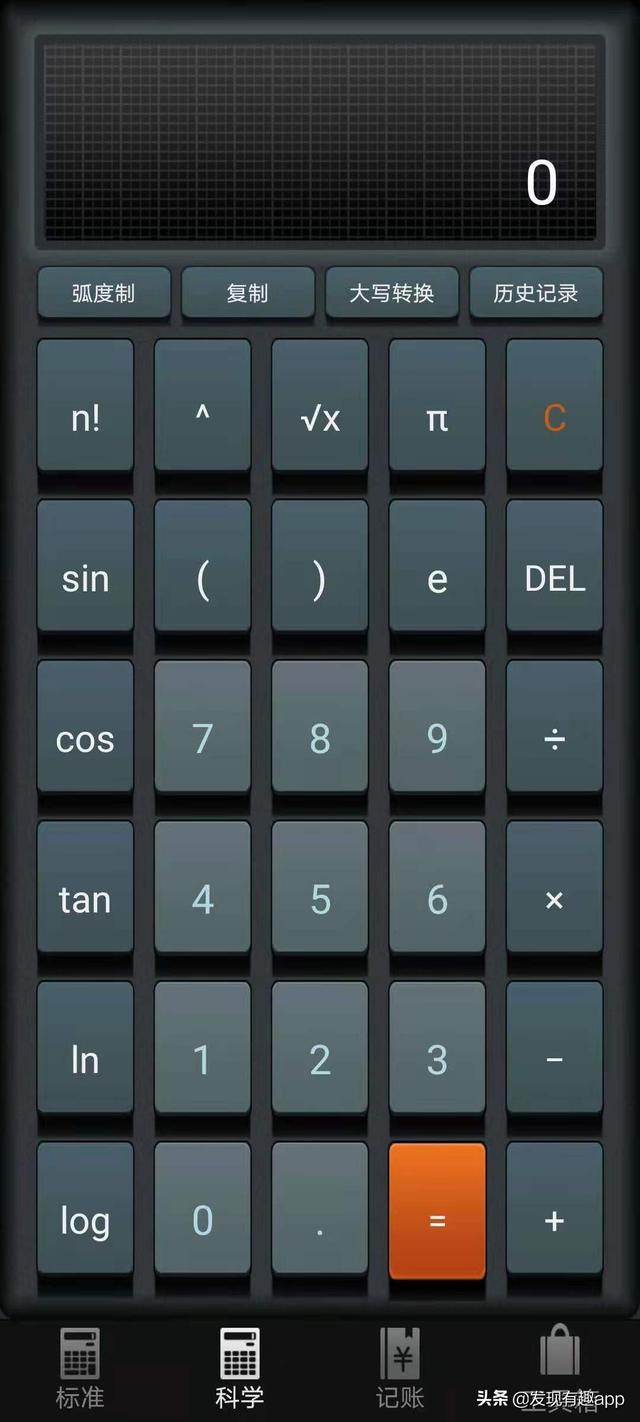The image size is (640, 1422).
Task: Tap the division ÷ key
Action: 554,738
